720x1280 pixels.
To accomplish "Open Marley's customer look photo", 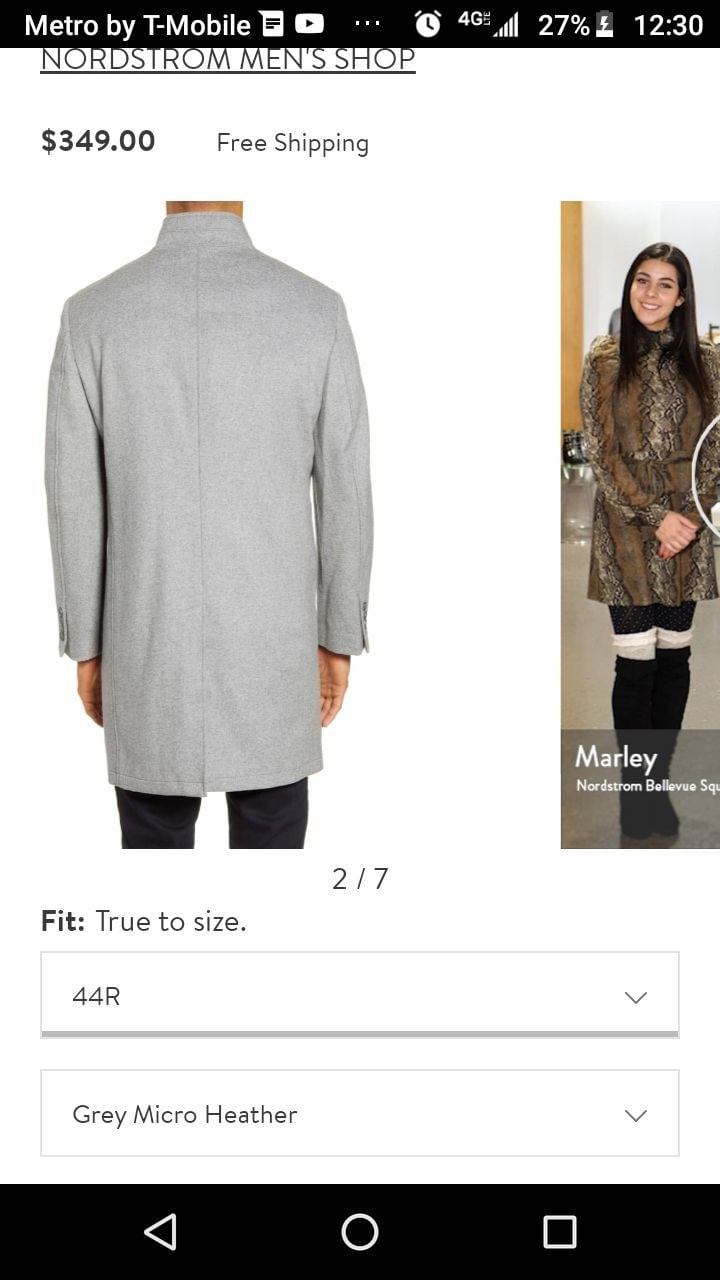I will 640,525.
